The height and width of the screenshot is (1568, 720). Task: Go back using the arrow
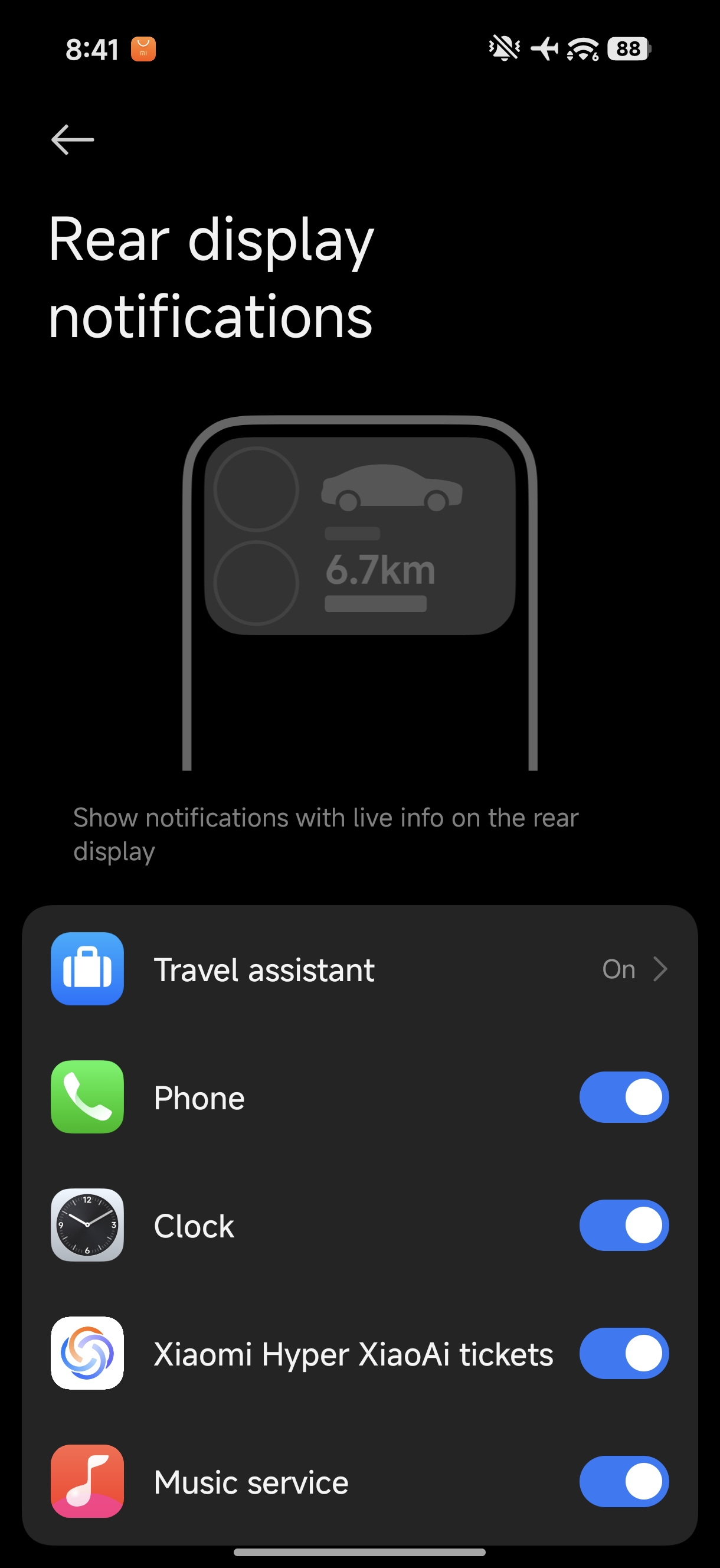click(73, 139)
